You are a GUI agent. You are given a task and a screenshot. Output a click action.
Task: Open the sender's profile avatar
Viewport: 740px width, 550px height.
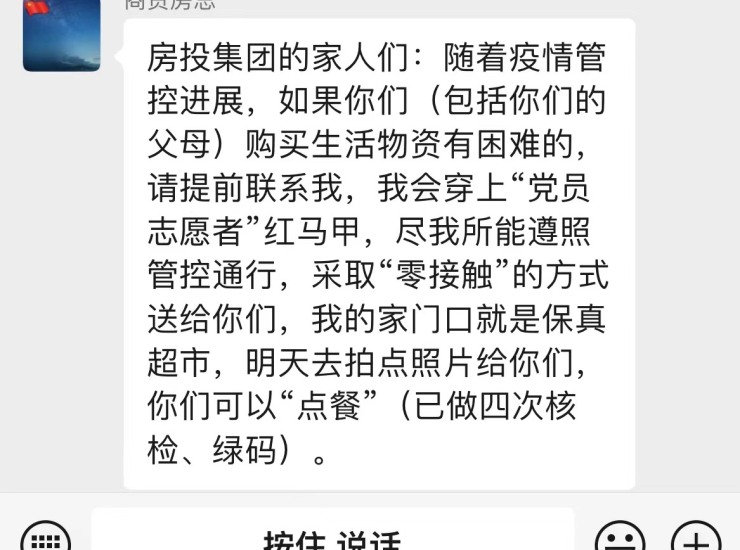click(x=61, y=35)
